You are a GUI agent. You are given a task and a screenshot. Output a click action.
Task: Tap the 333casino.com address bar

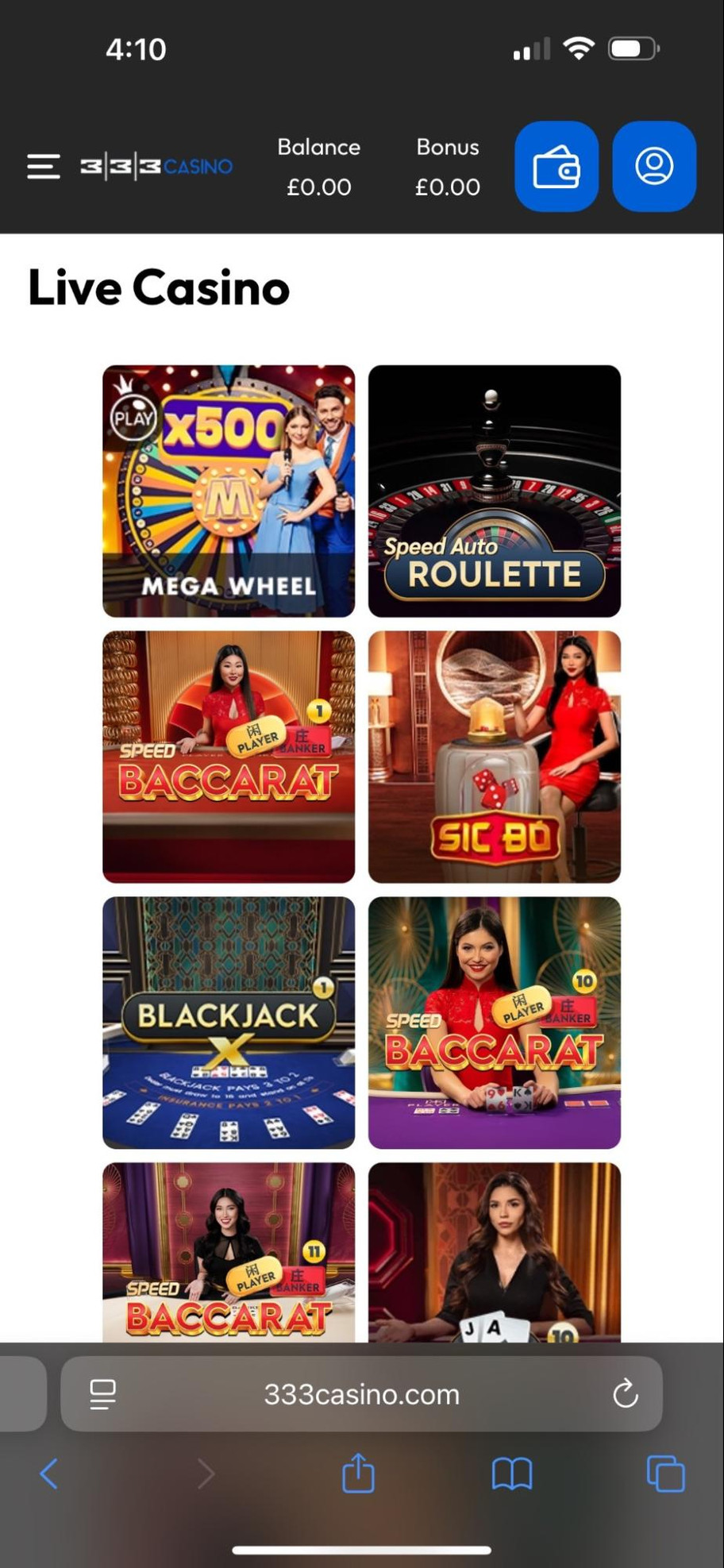coord(361,1394)
